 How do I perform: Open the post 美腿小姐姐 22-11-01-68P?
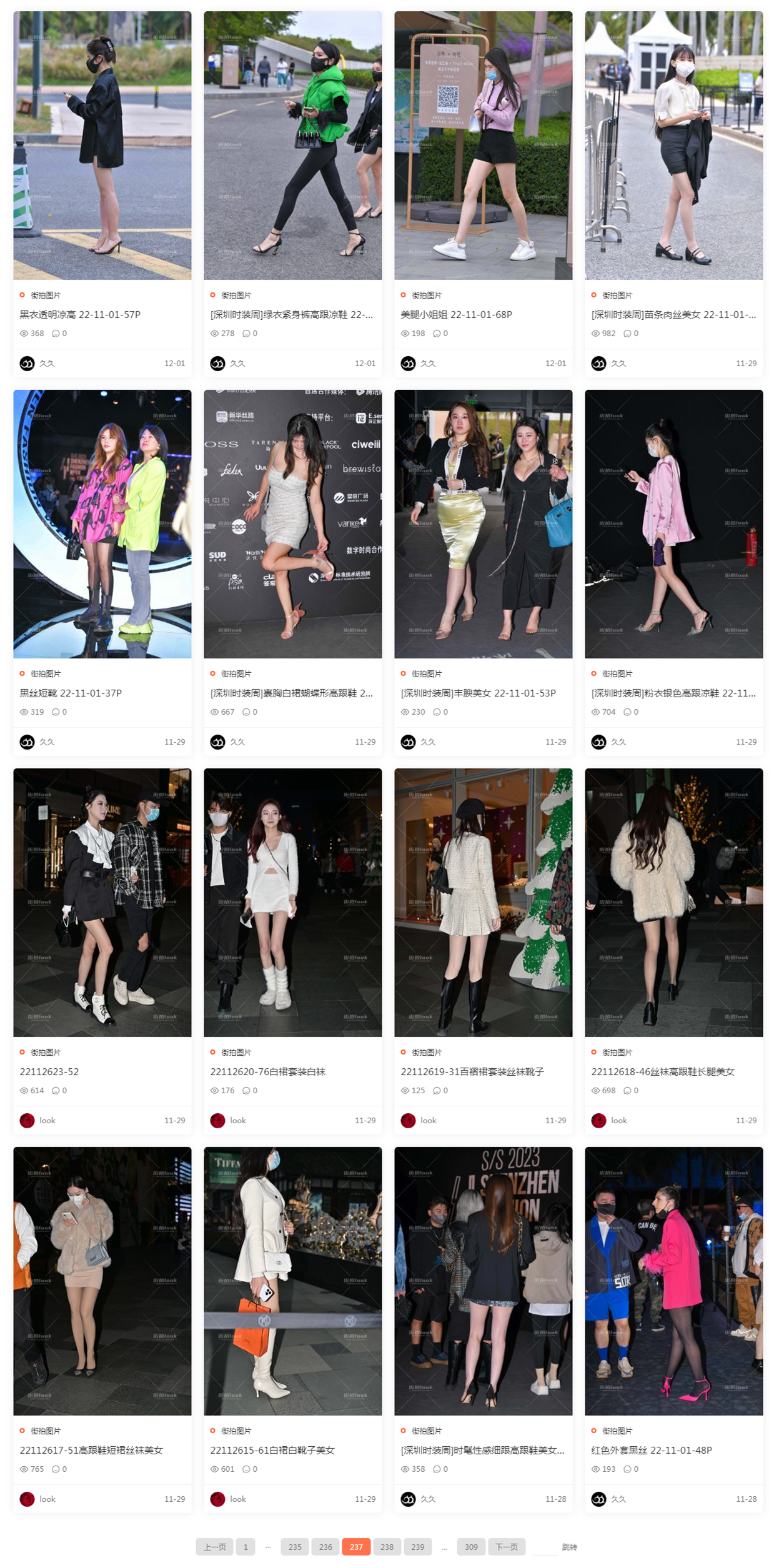pos(456,314)
